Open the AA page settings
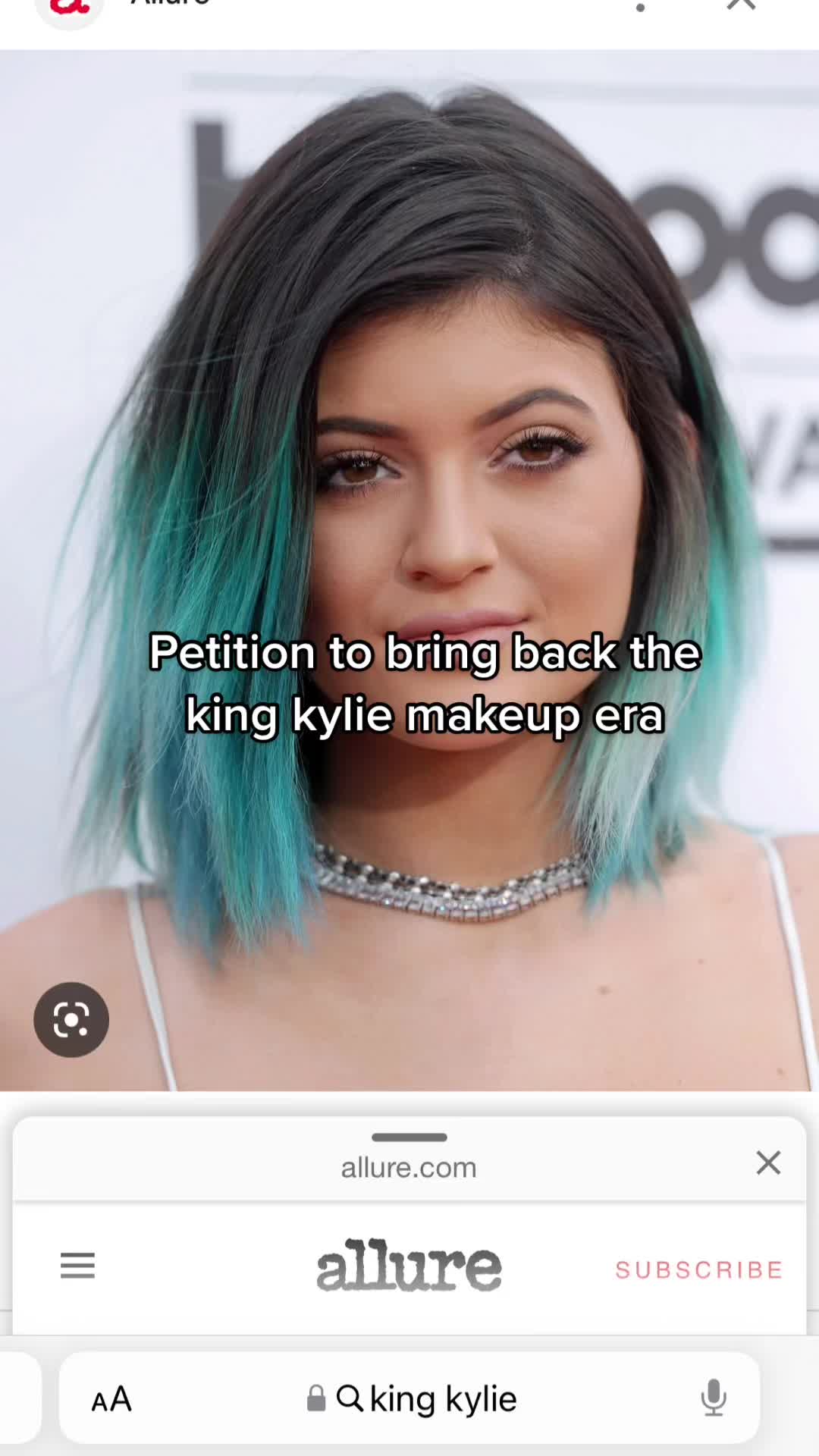Image resolution: width=819 pixels, height=1456 pixels. [111, 1399]
